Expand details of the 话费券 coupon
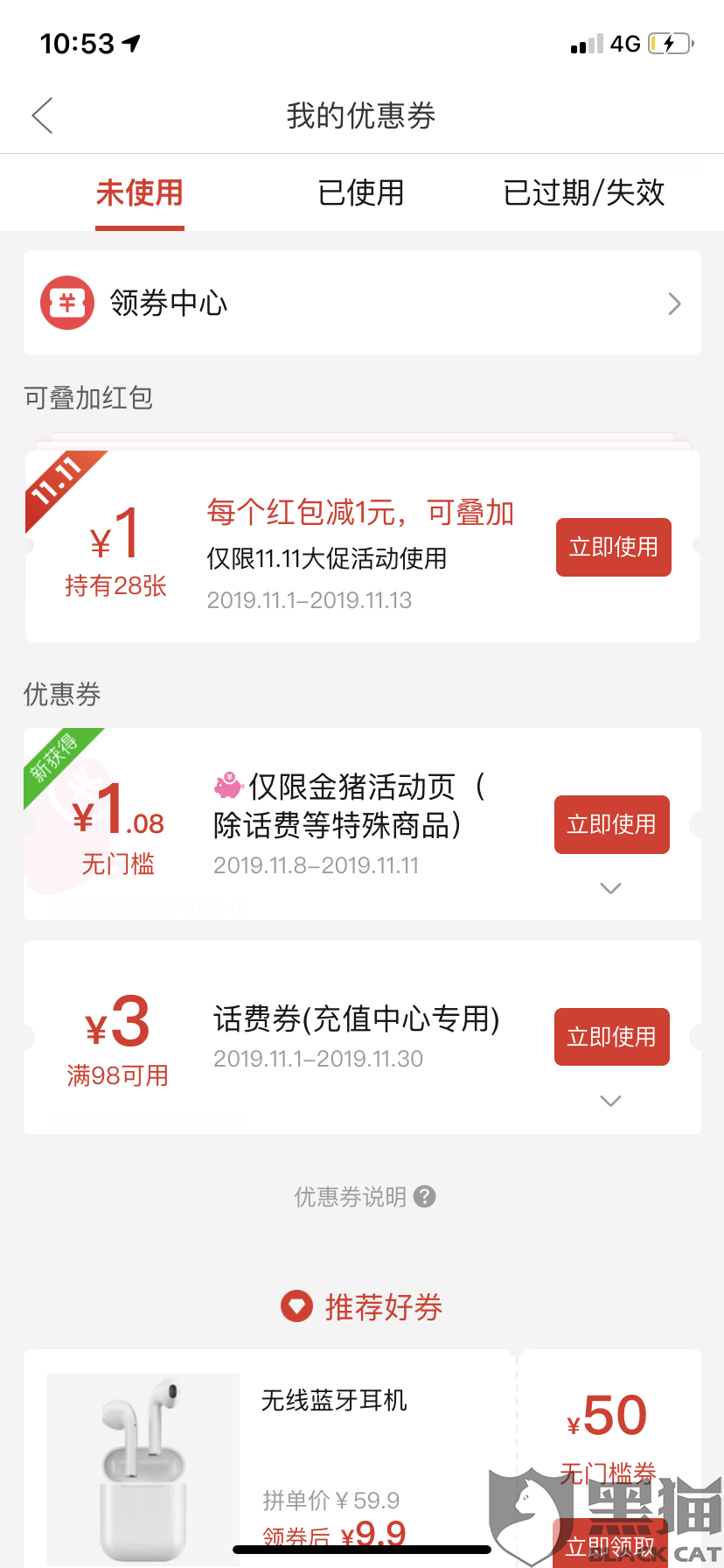Image resolution: width=724 pixels, height=1568 pixels. click(611, 1101)
